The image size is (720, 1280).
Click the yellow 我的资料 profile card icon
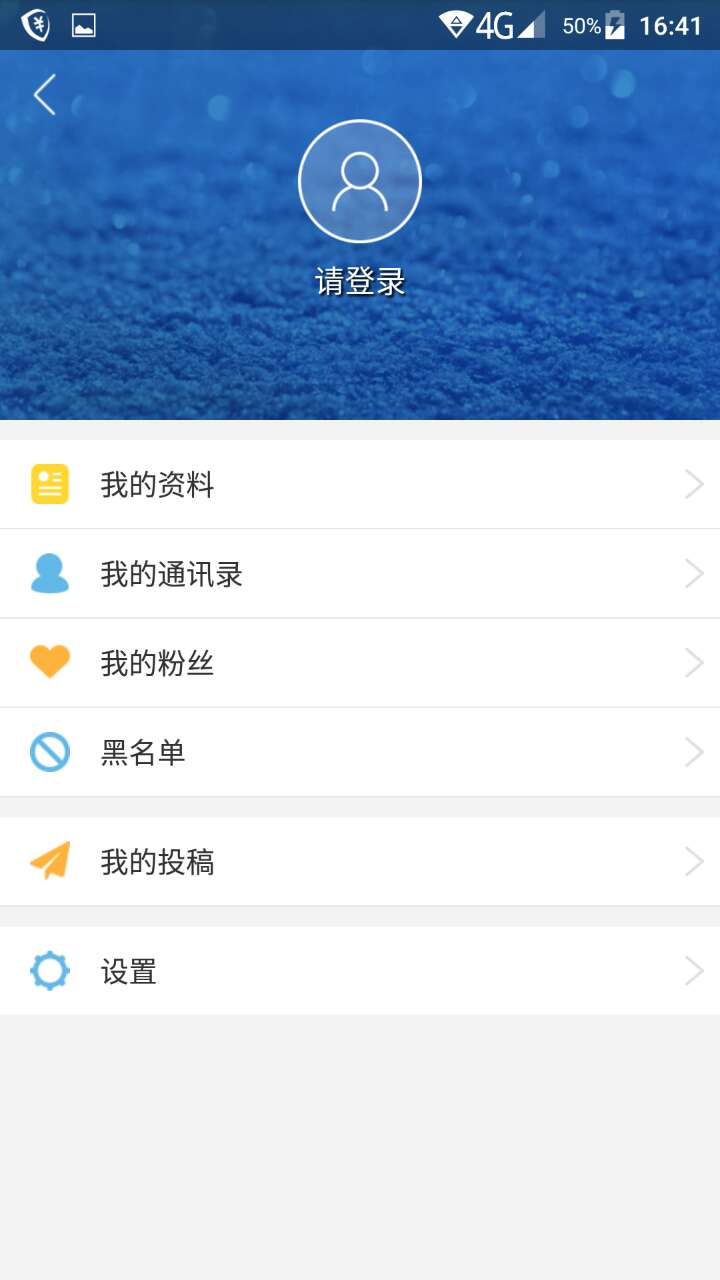pyautogui.click(x=50, y=484)
